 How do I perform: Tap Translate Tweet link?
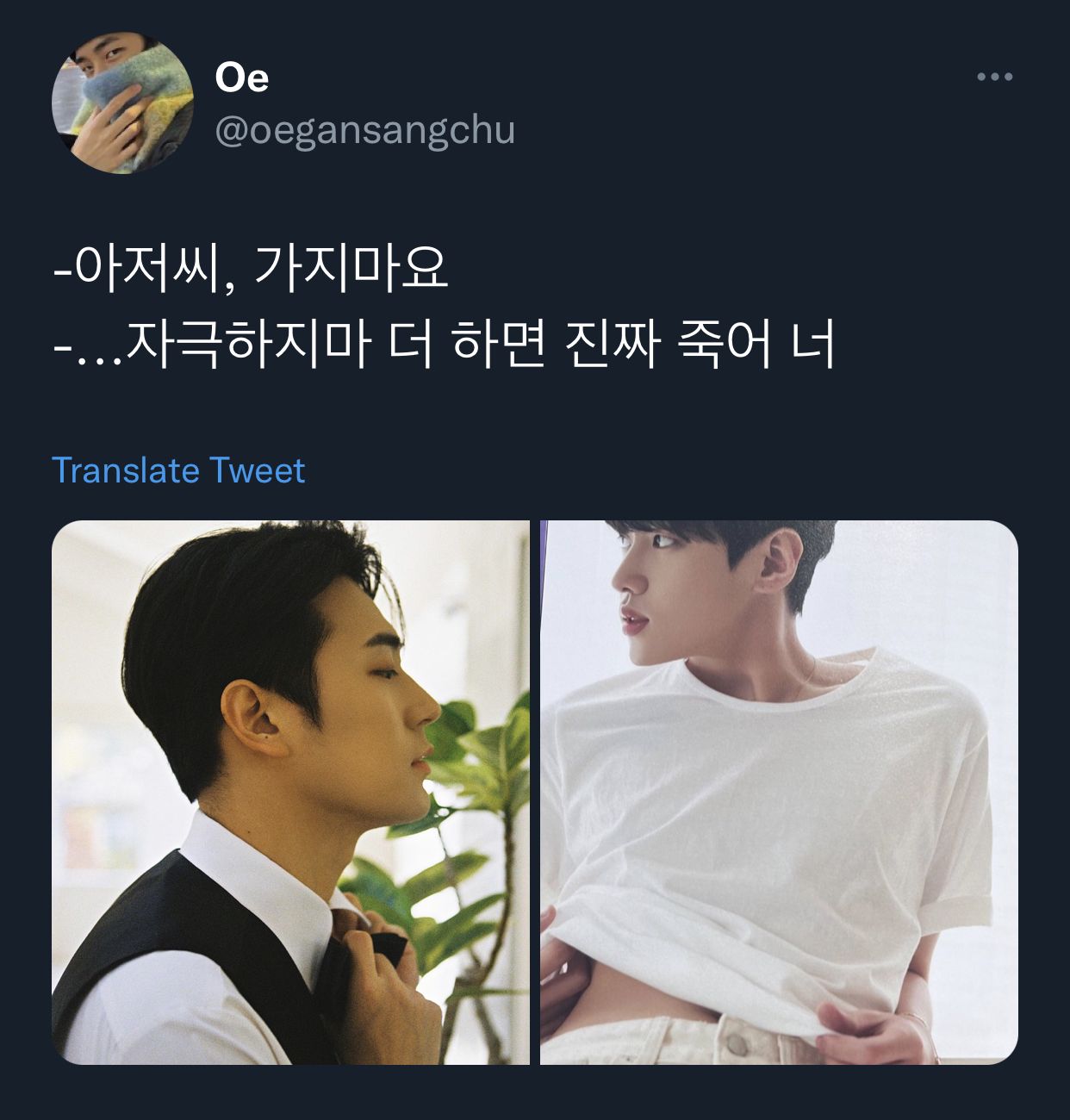pos(178,470)
